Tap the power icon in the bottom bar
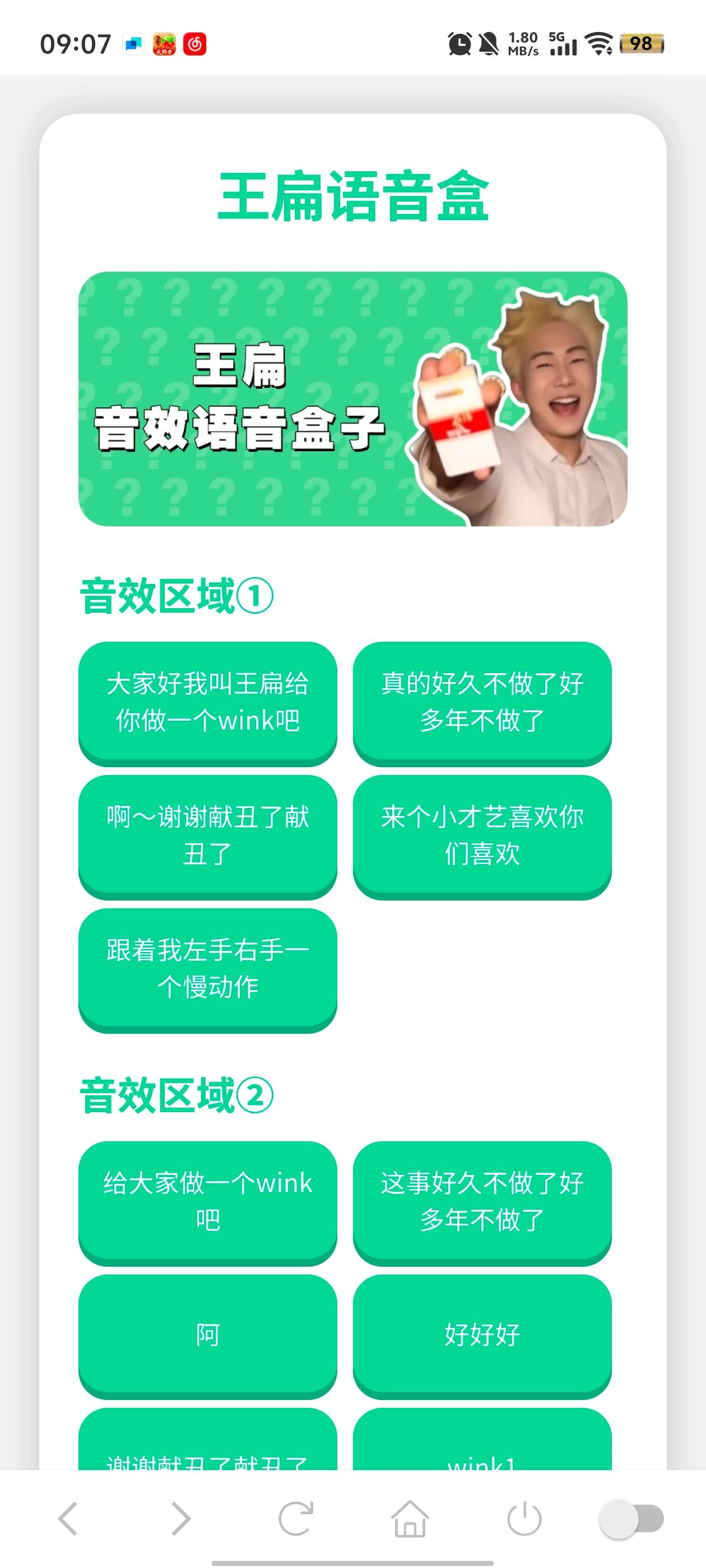 tap(523, 1516)
